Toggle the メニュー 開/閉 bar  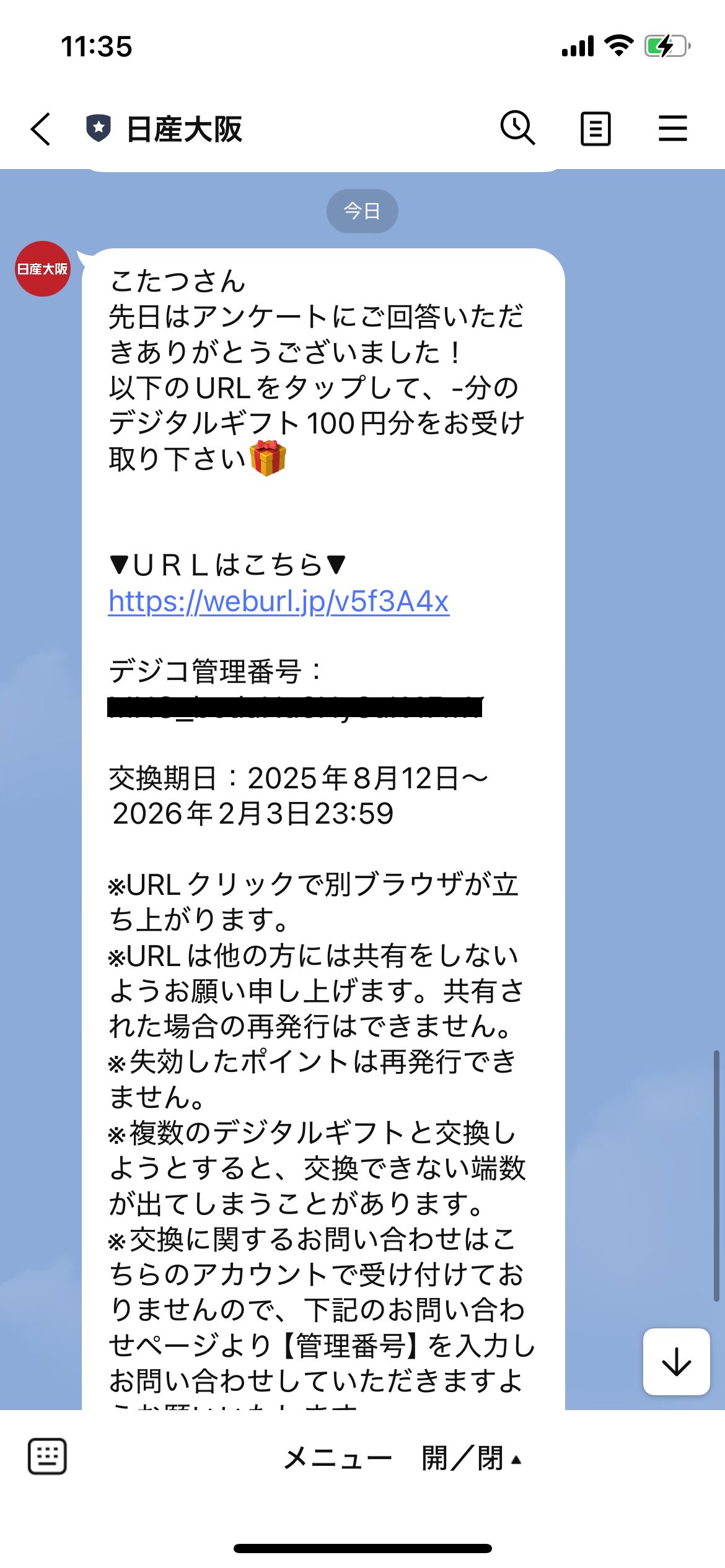coord(403,1458)
